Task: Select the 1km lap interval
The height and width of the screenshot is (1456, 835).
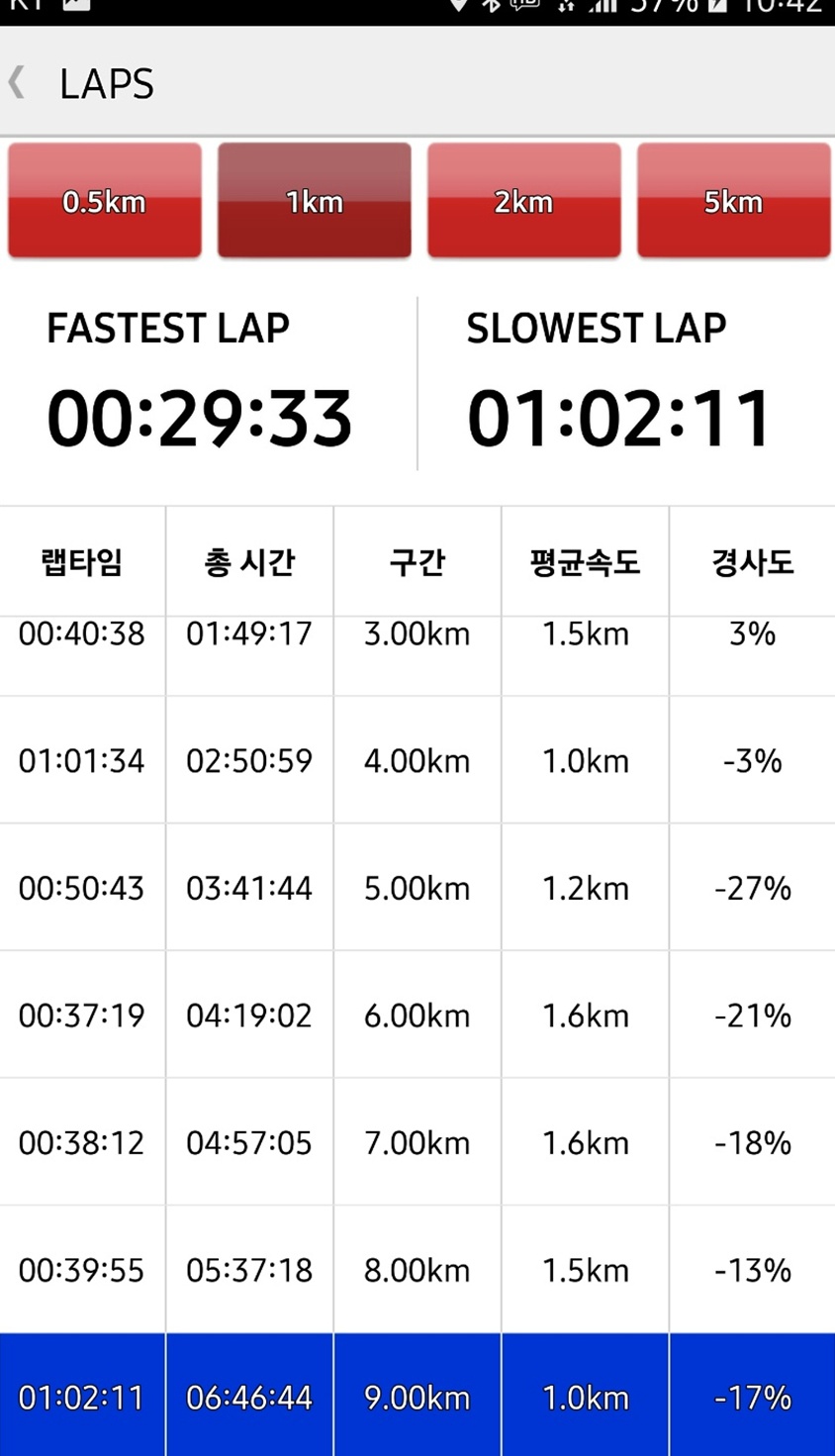Action: [315, 201]
